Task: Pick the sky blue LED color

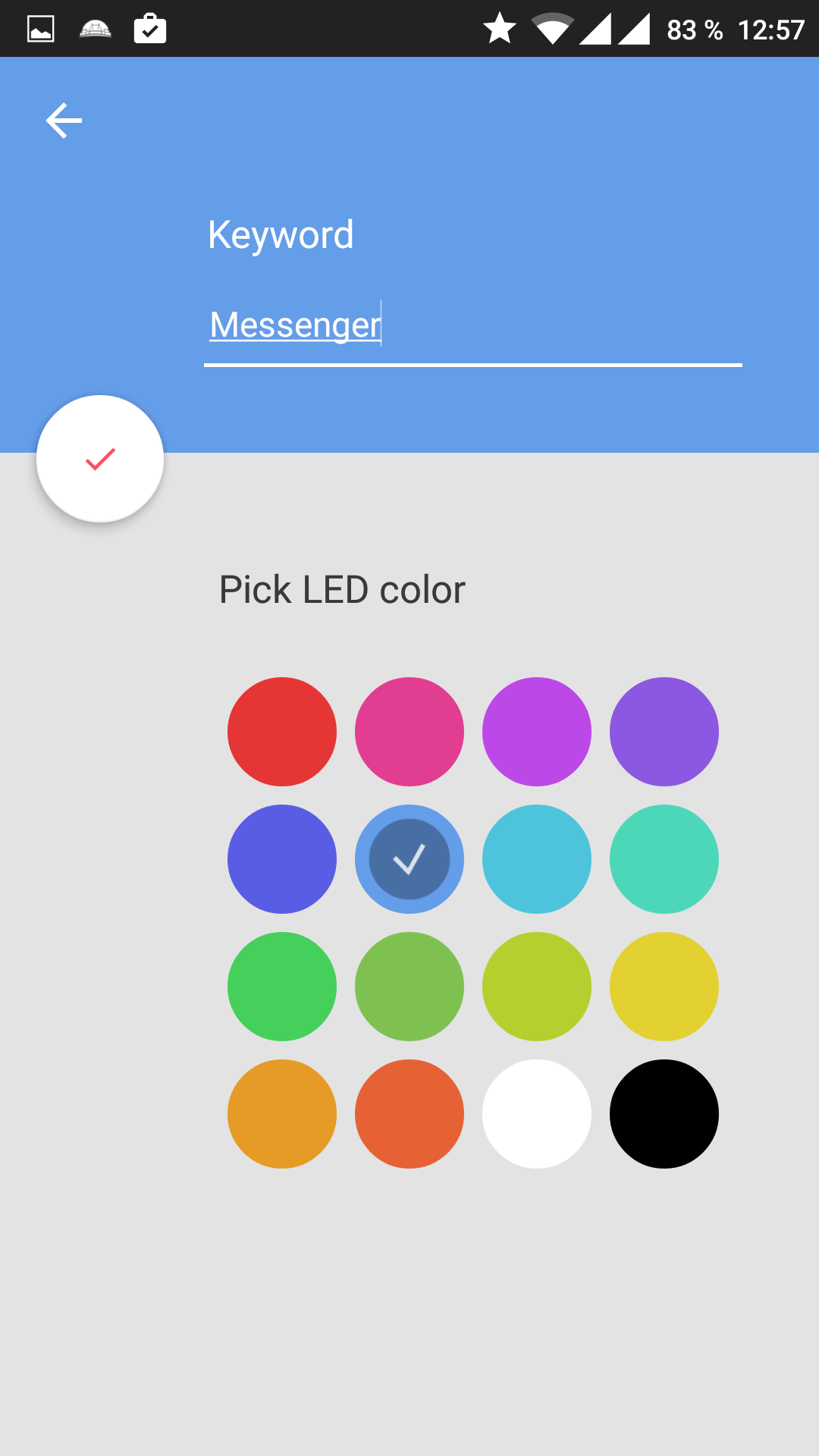Action: click(x=537, y=859)
